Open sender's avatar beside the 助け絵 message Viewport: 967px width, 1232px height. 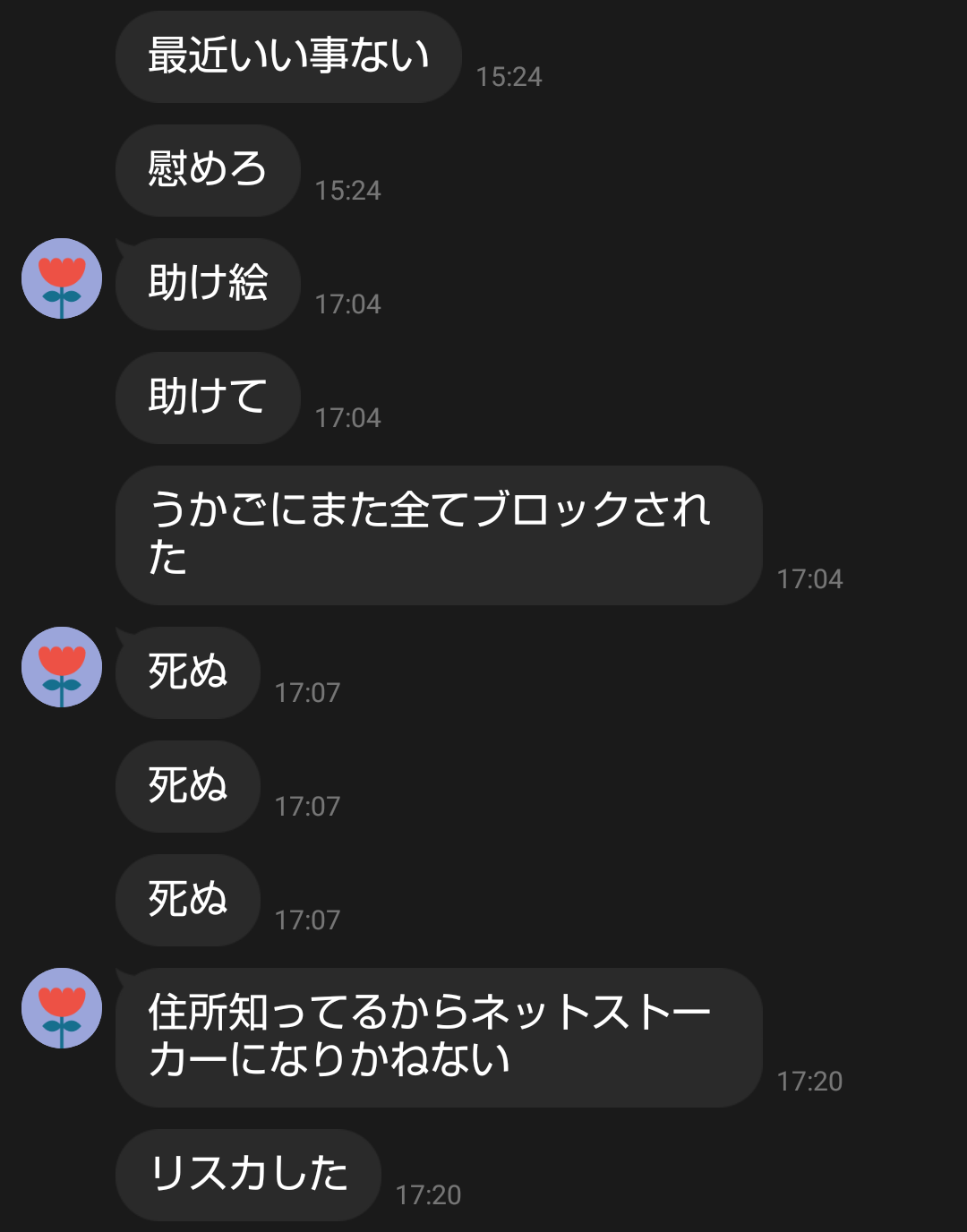[62, 278]
